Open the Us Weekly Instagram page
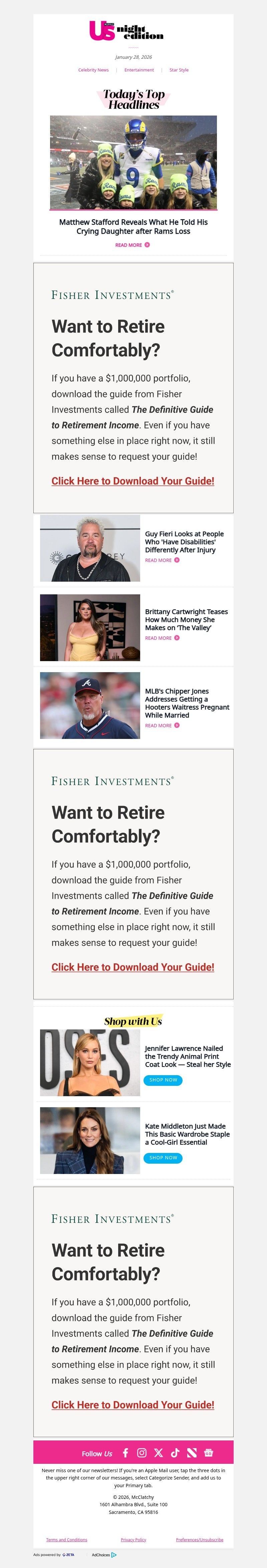This screenshot has width=267, height=1568. 142,1453
